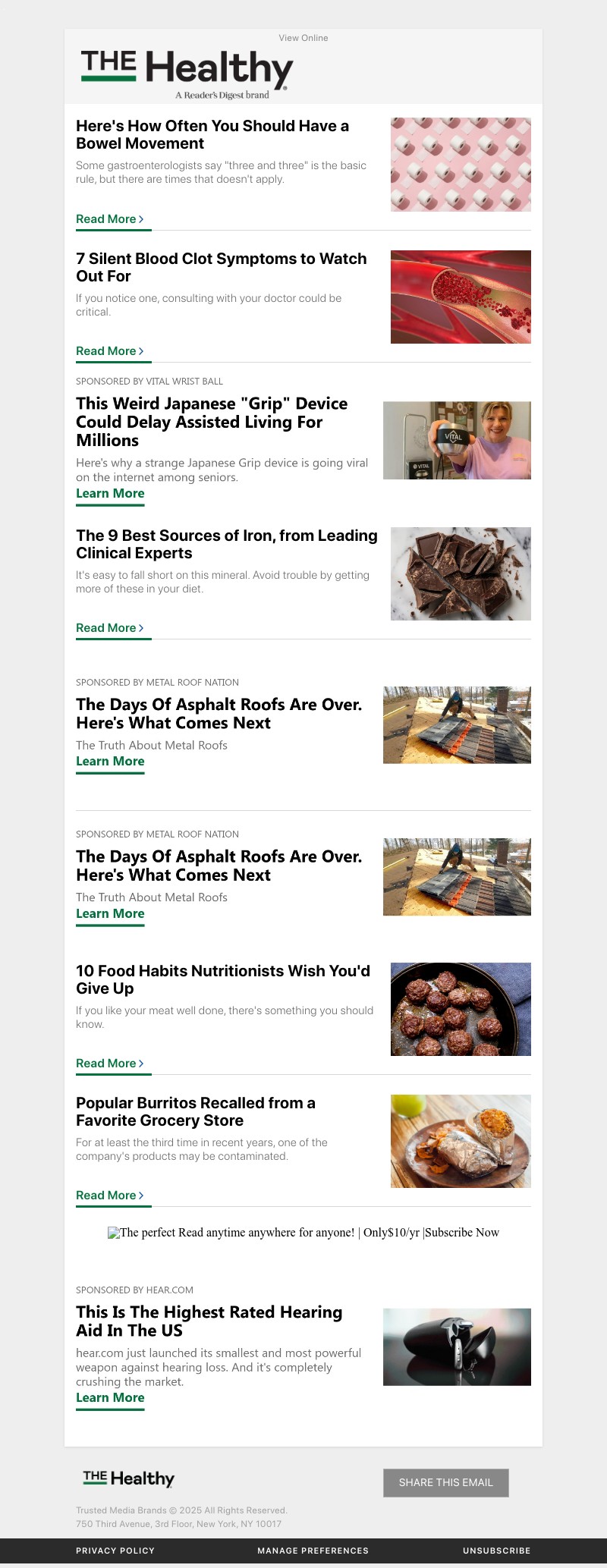Image resolution: width=607 pixels, height=1568 pixels.
Task: Open Manage Preferences
Action: [x=313, y=1551]
